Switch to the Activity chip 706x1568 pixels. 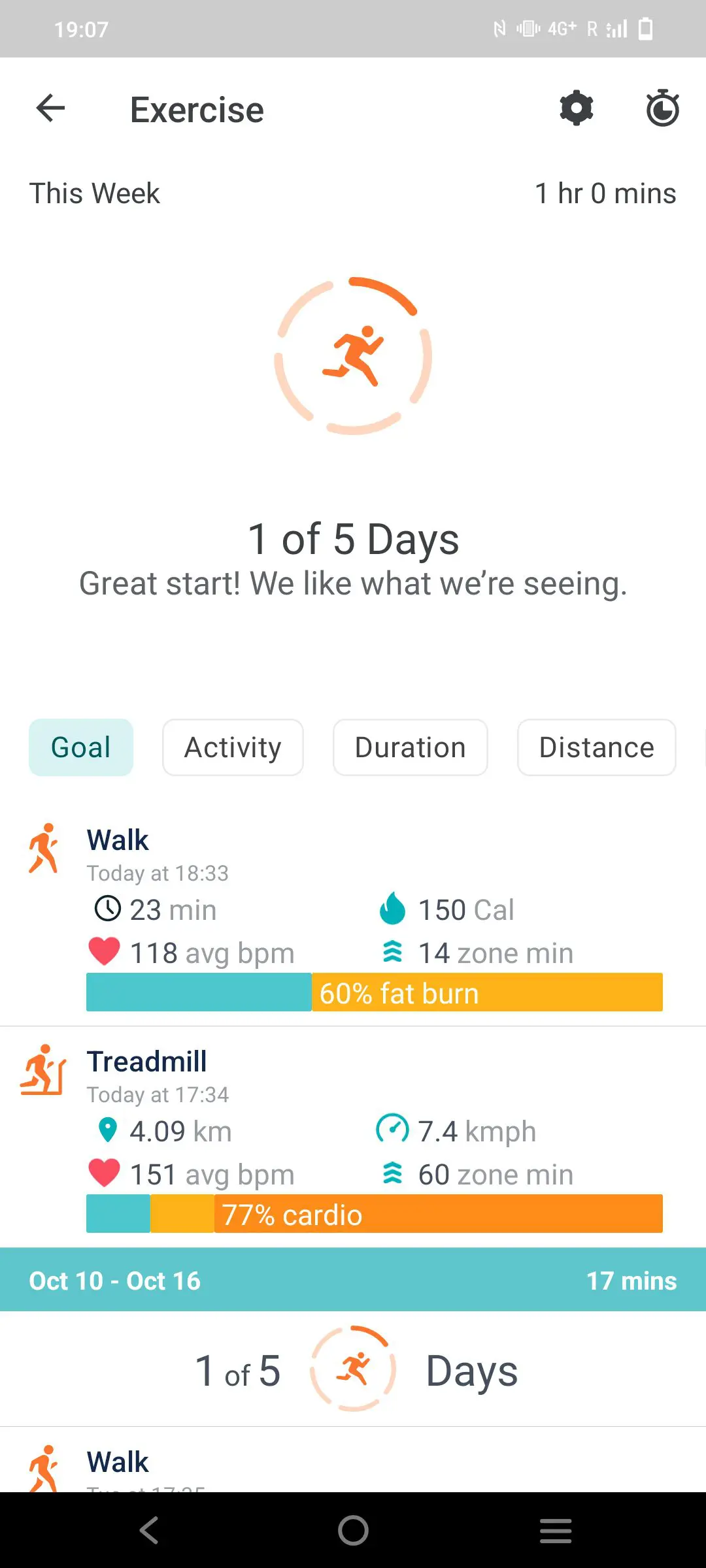(x=233, y=747)
